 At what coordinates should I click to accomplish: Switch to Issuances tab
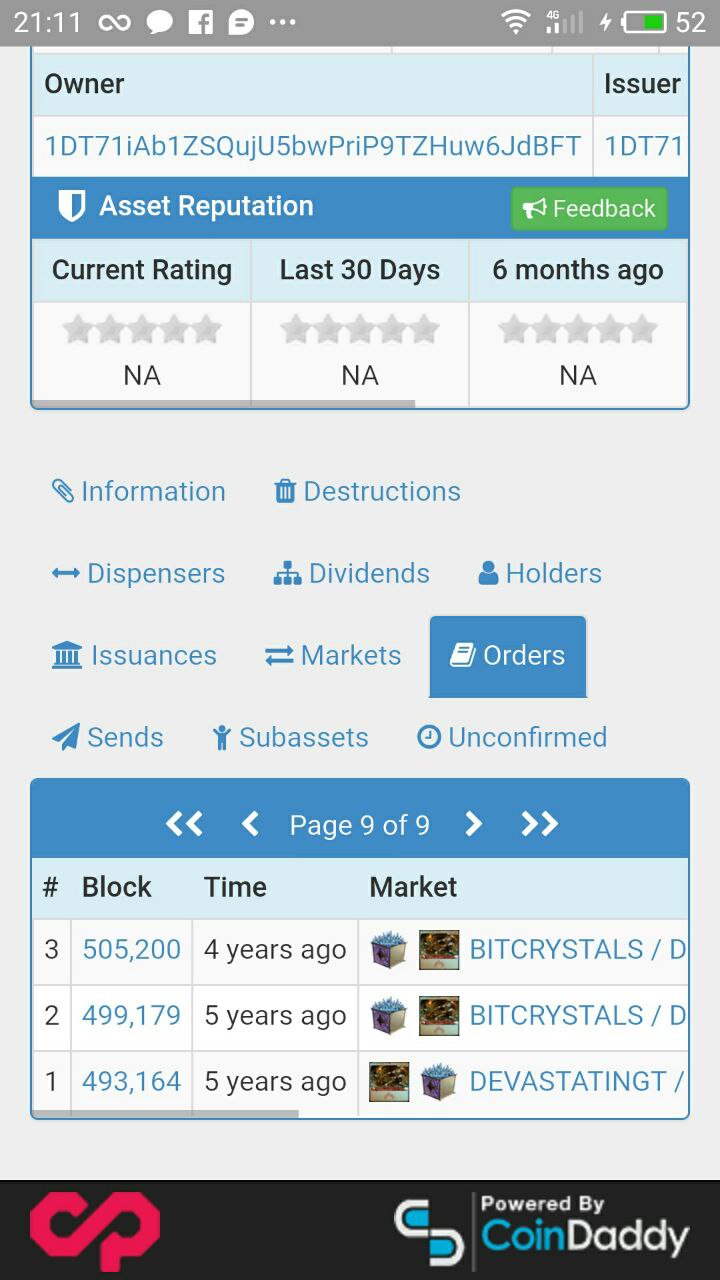134,655
